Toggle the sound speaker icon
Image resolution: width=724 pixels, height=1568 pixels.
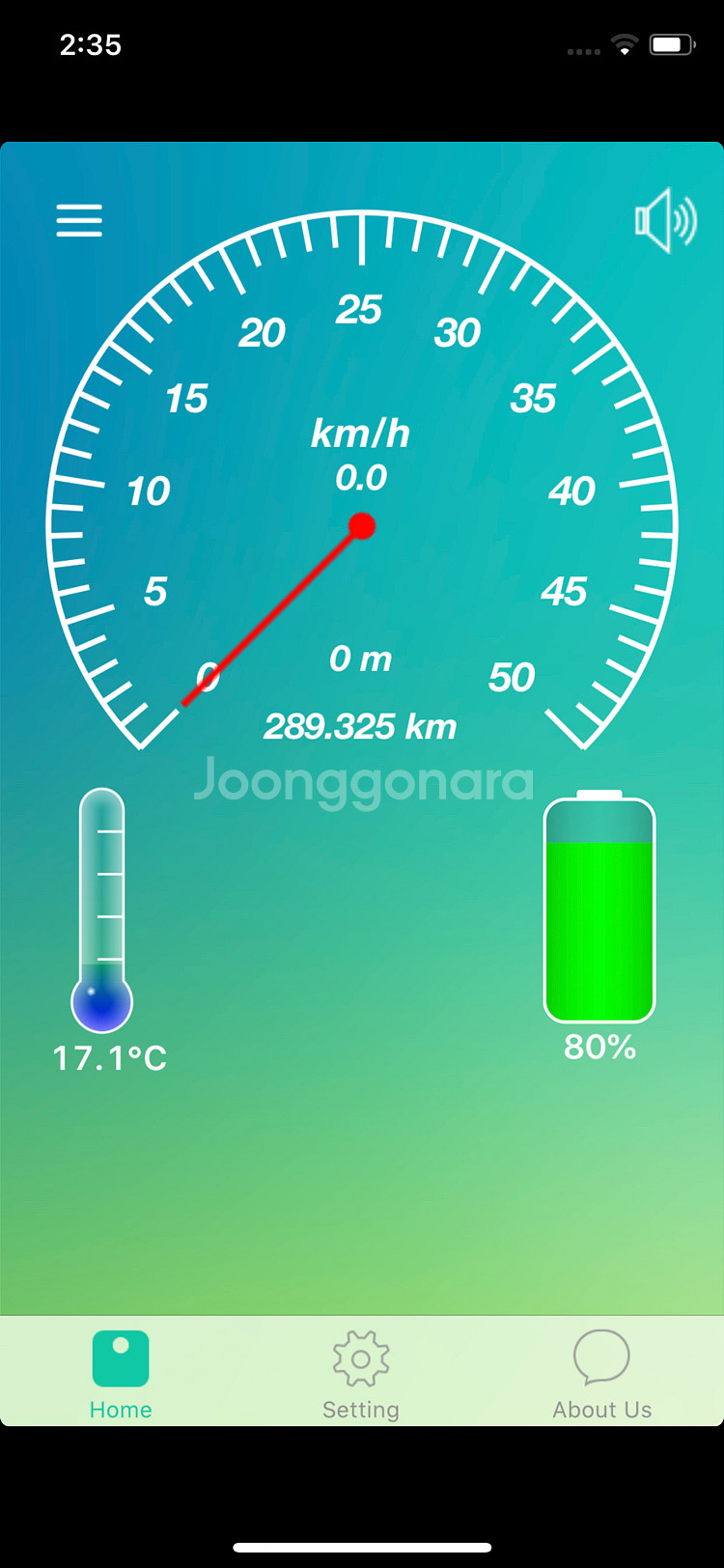point(665,222)
